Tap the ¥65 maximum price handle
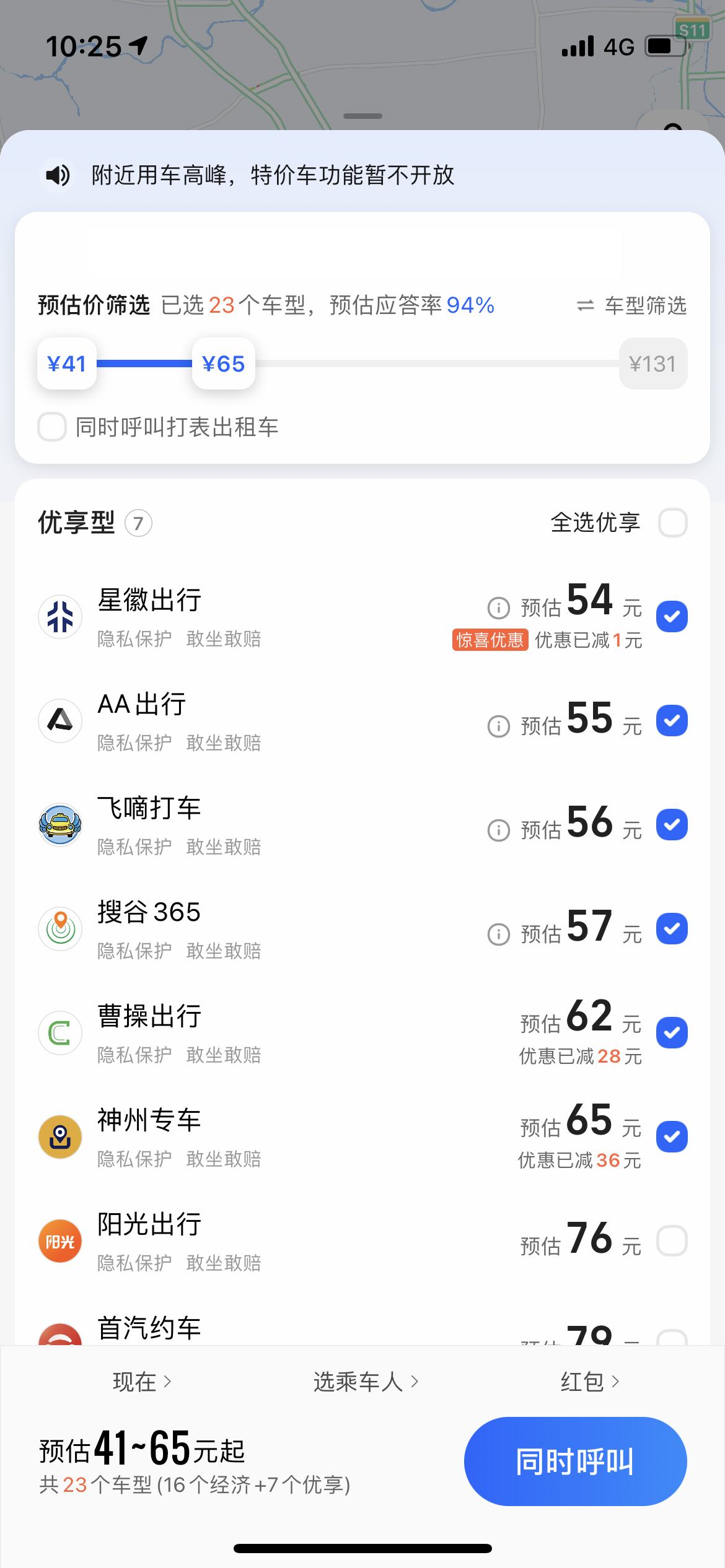 [x=224, y=364]
